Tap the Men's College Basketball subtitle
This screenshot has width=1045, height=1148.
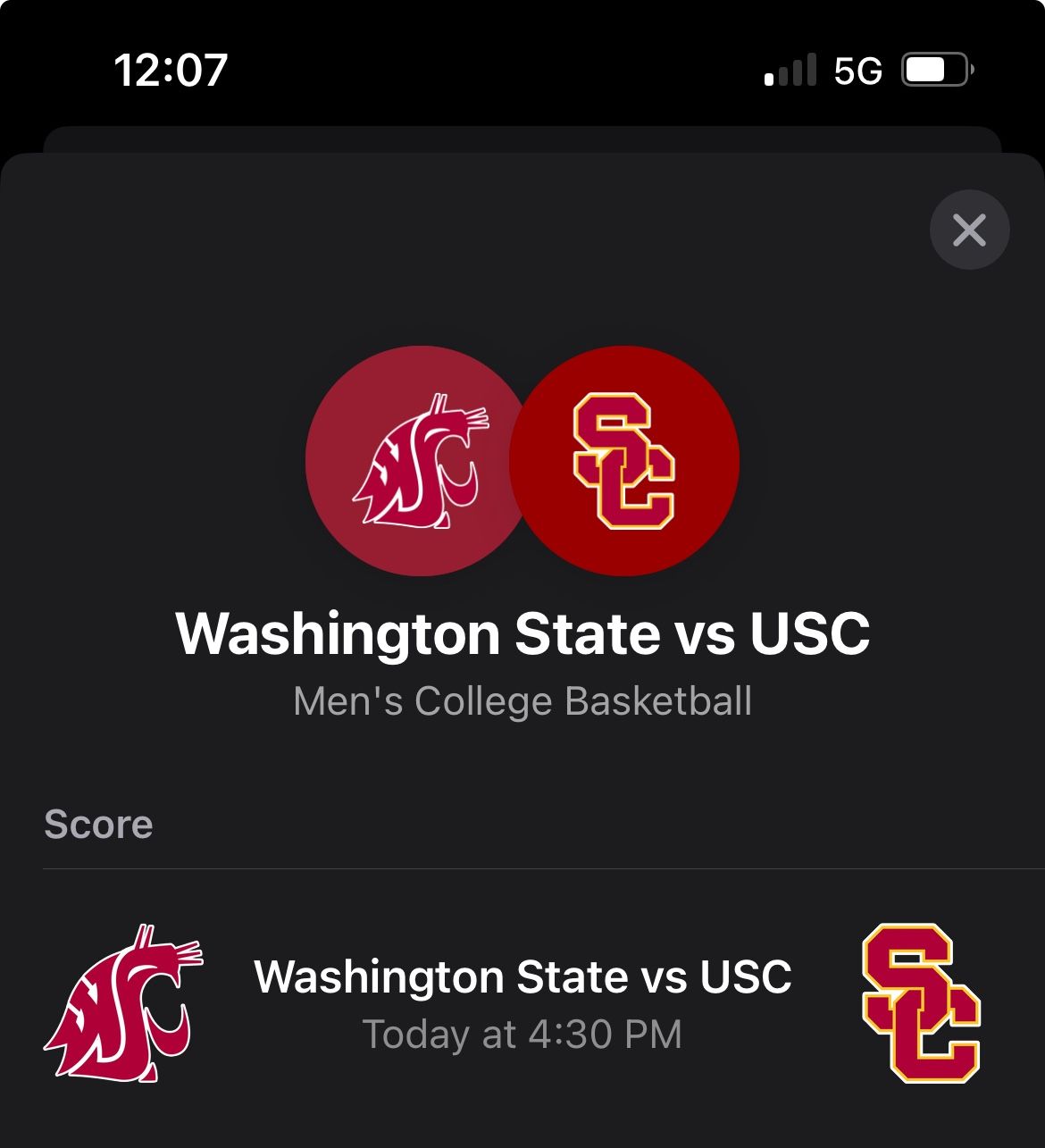[522, 702]
